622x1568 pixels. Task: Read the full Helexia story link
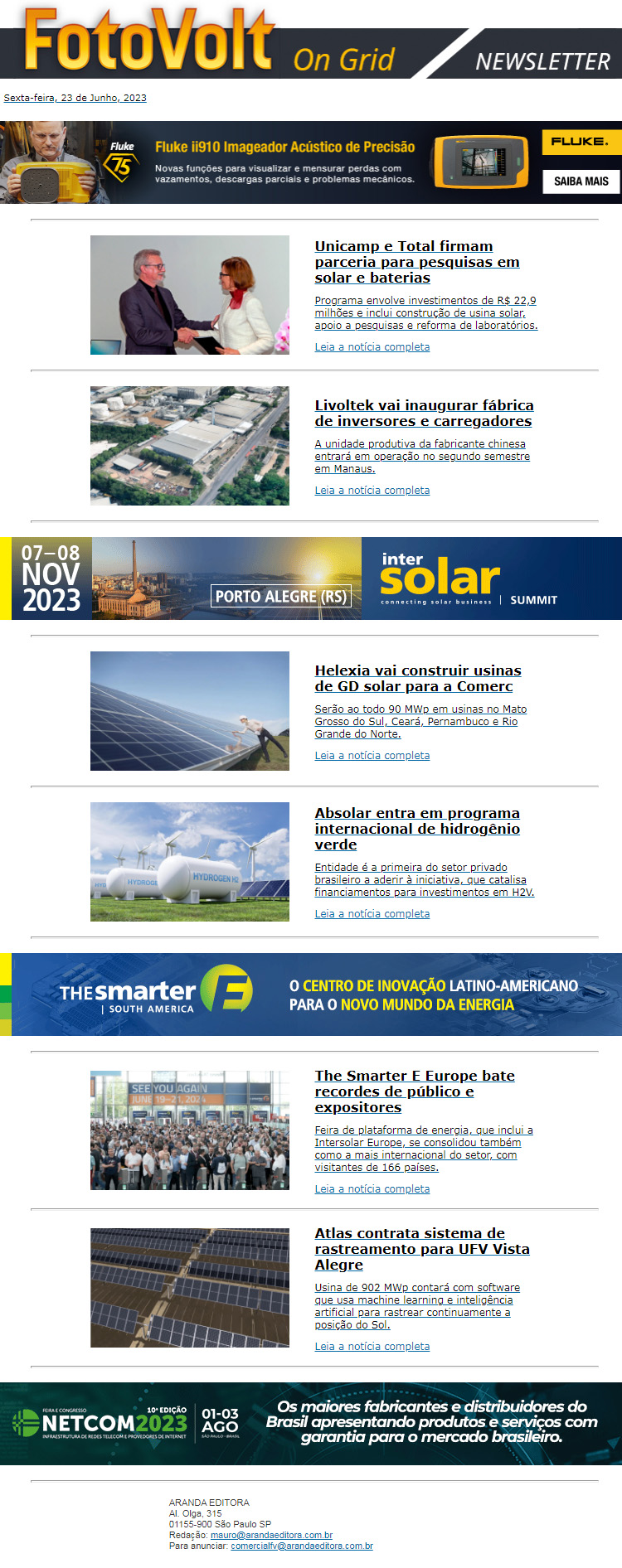pos(372,756)
